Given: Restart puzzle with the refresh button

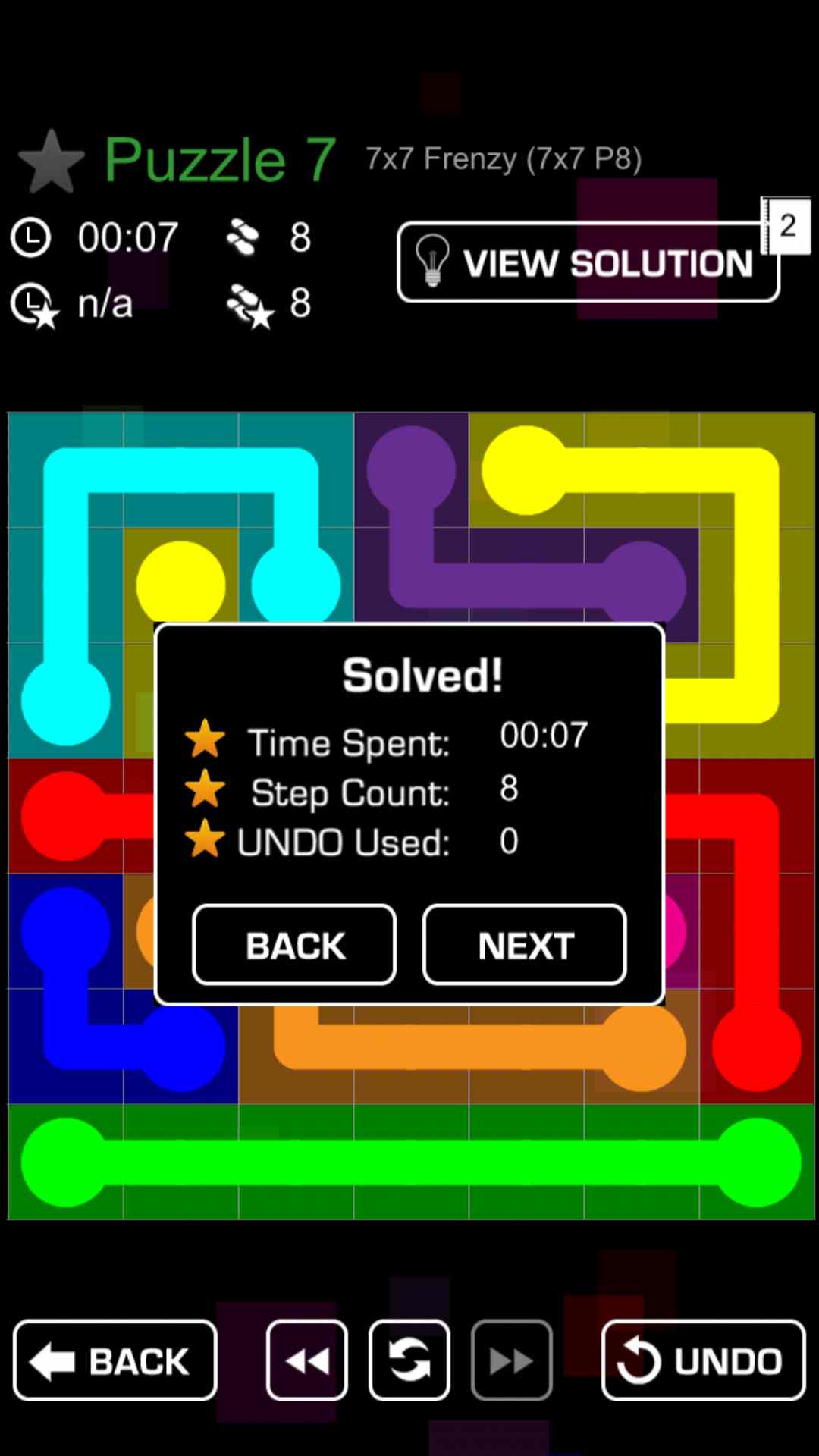Looking at the screenshot, I should (x=409, y=1360).
